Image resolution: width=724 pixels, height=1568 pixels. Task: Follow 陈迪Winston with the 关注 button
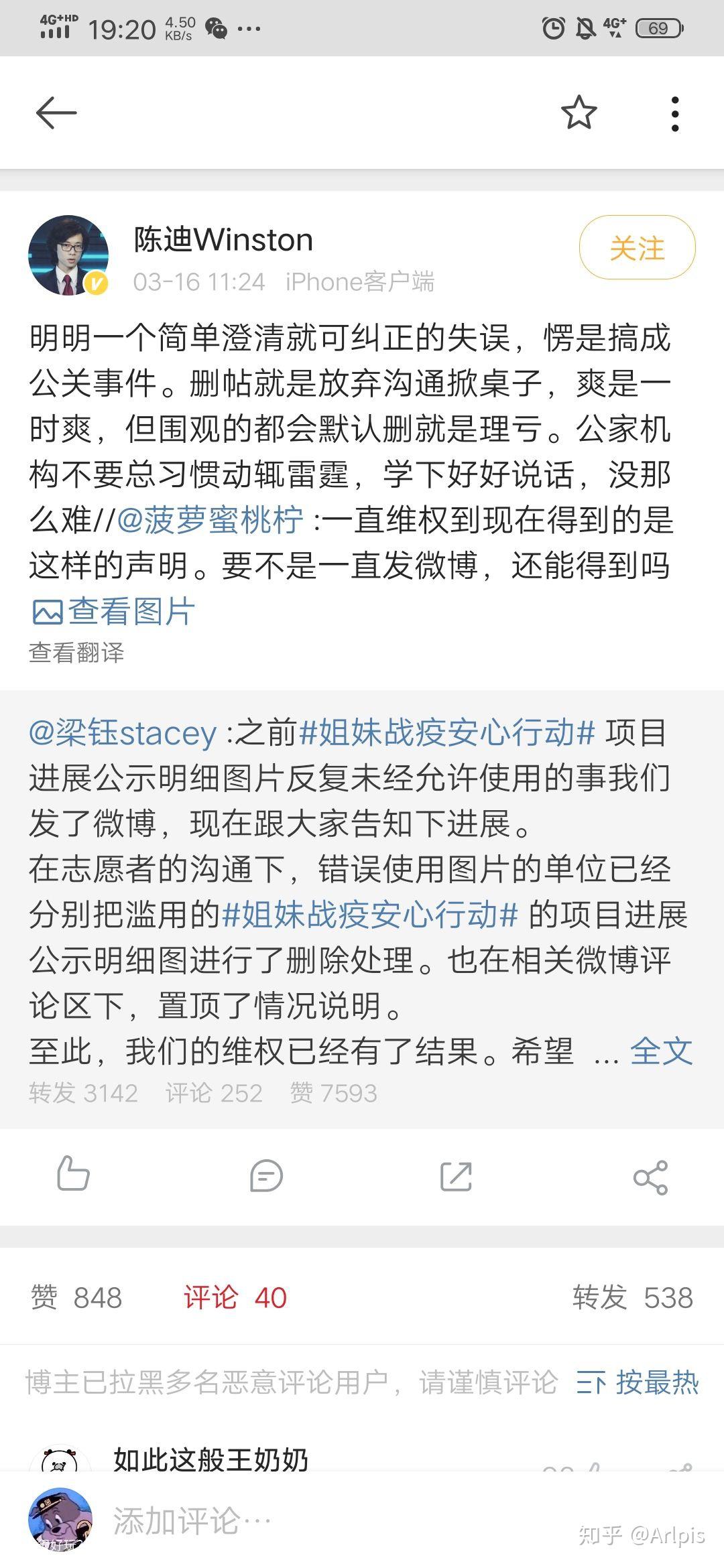[x=636, y=248]
